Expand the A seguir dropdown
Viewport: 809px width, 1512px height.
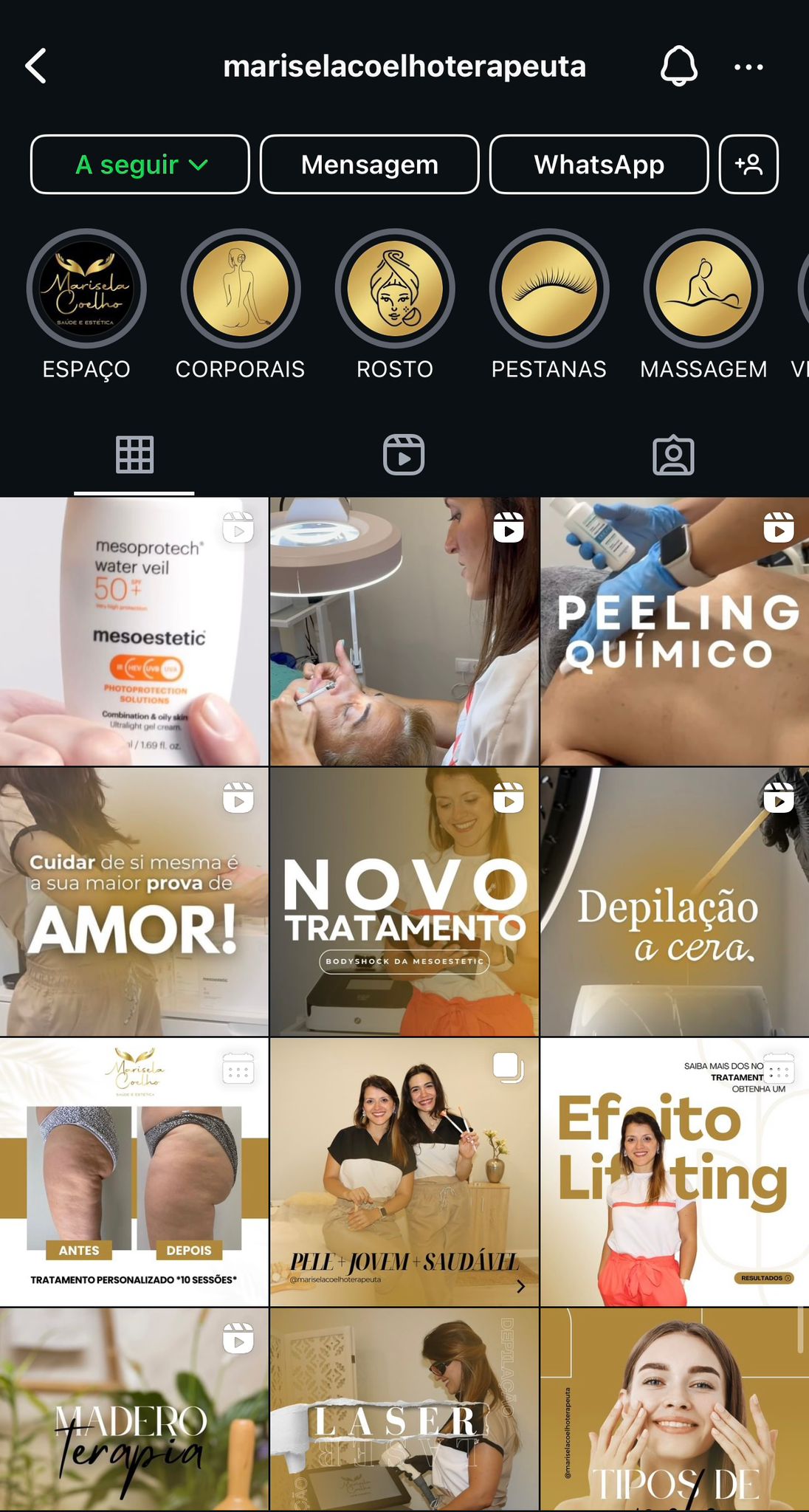[140, 165]
